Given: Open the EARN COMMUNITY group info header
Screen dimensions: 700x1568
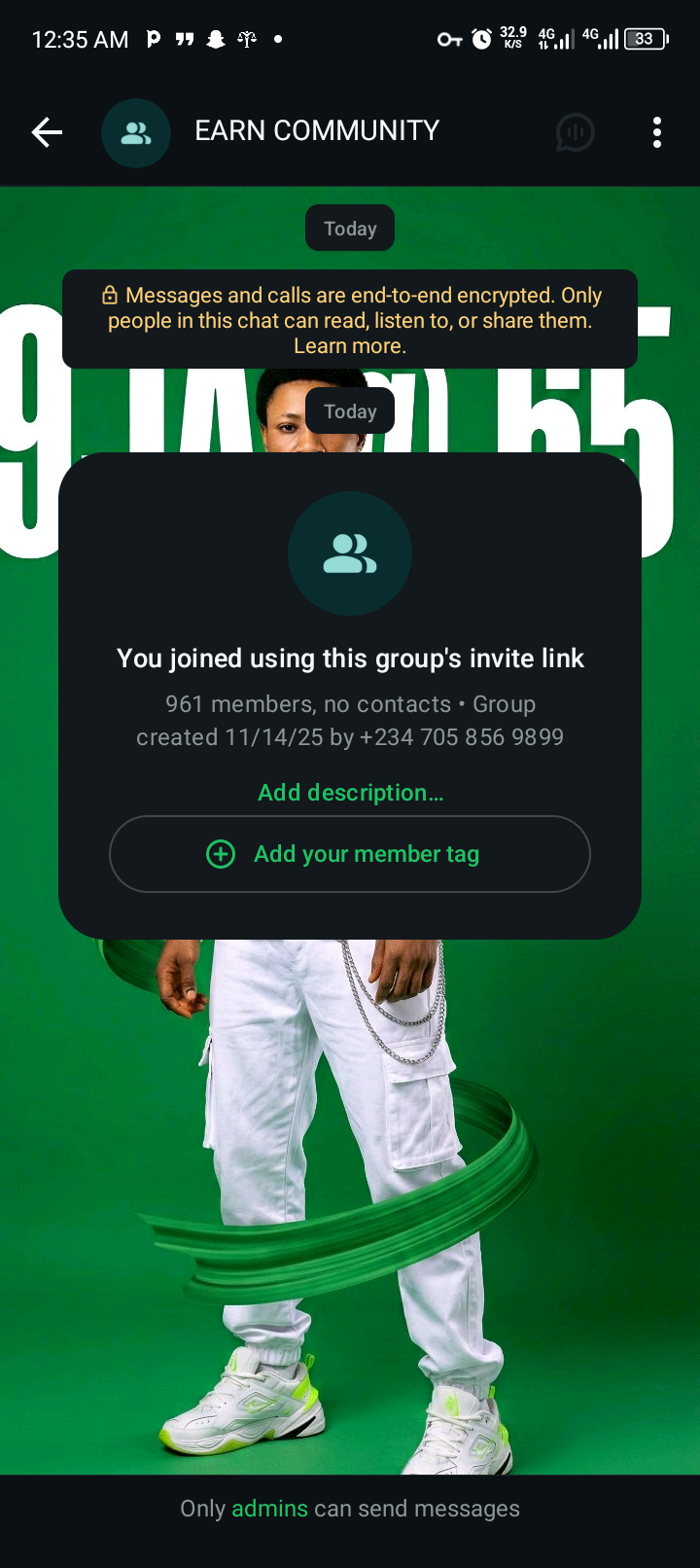Looking at the screenshot, I should 317,131.
